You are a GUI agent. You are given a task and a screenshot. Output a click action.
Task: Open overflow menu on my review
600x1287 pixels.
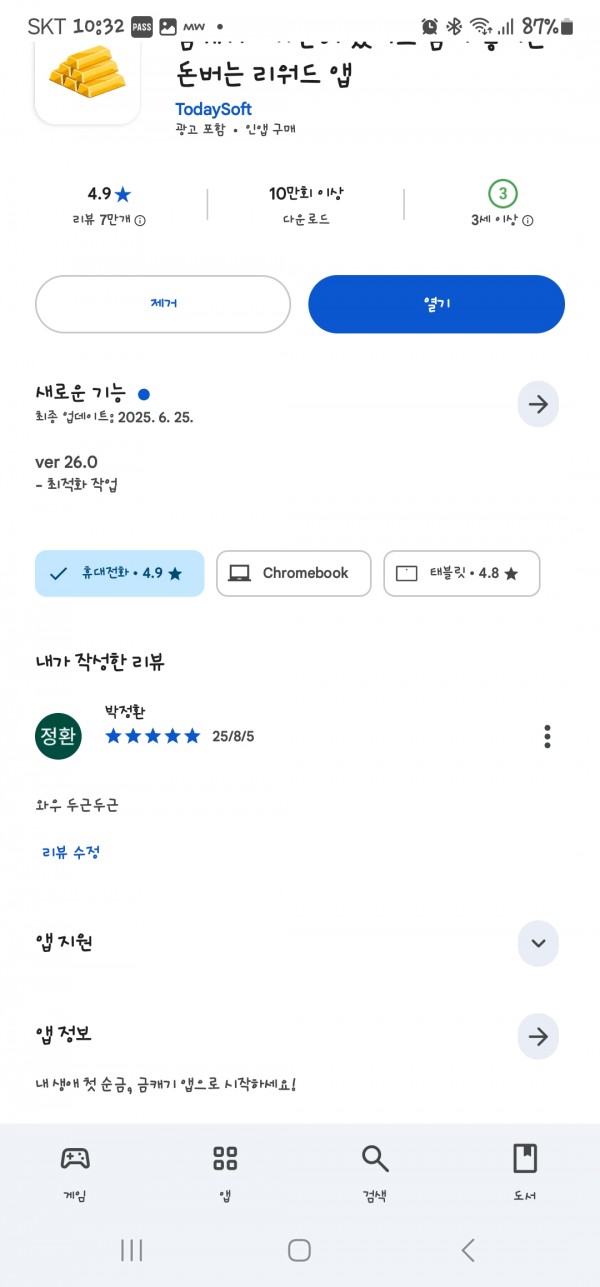click(x=547, y=737)
